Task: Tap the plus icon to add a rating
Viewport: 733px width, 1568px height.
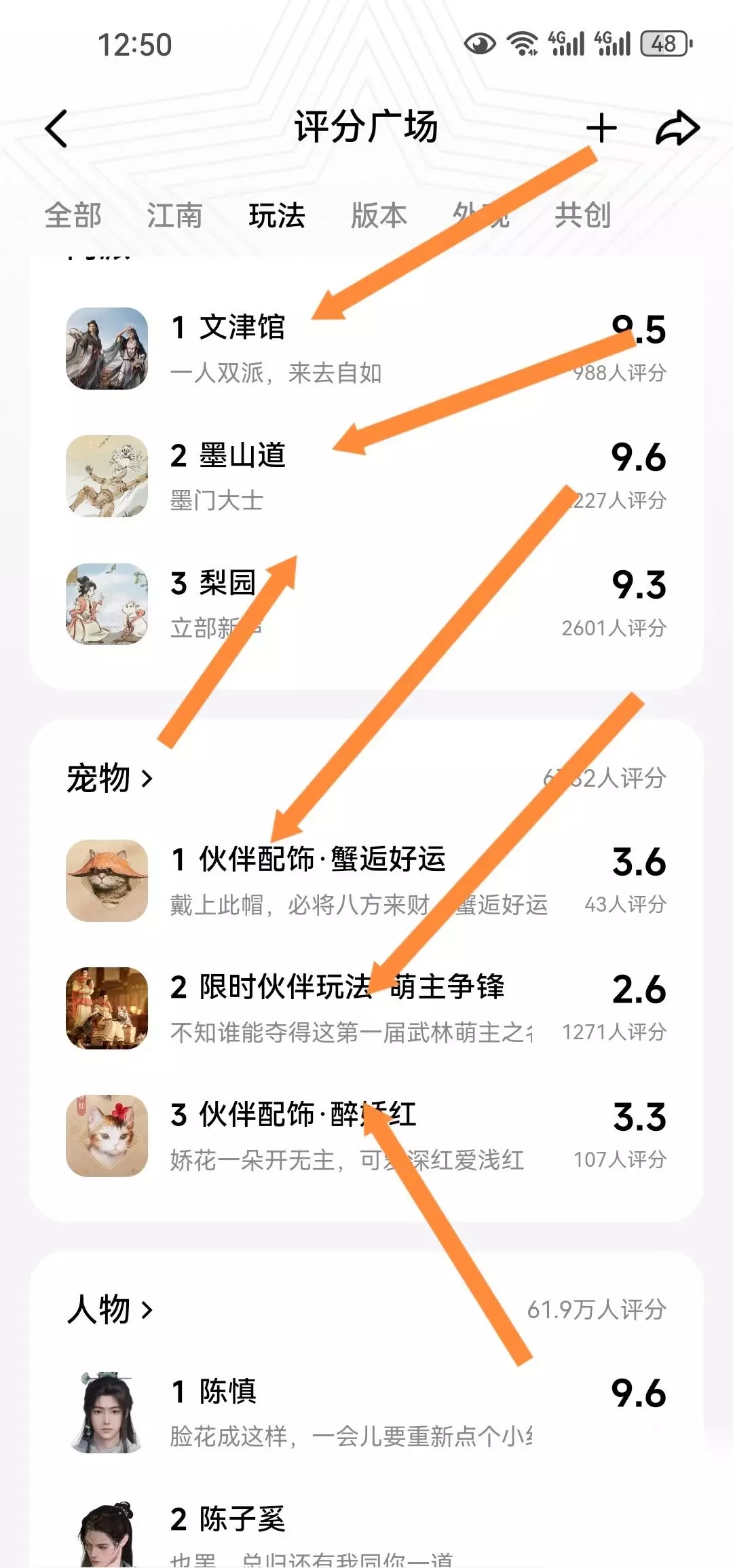Action: click(601, 128)
